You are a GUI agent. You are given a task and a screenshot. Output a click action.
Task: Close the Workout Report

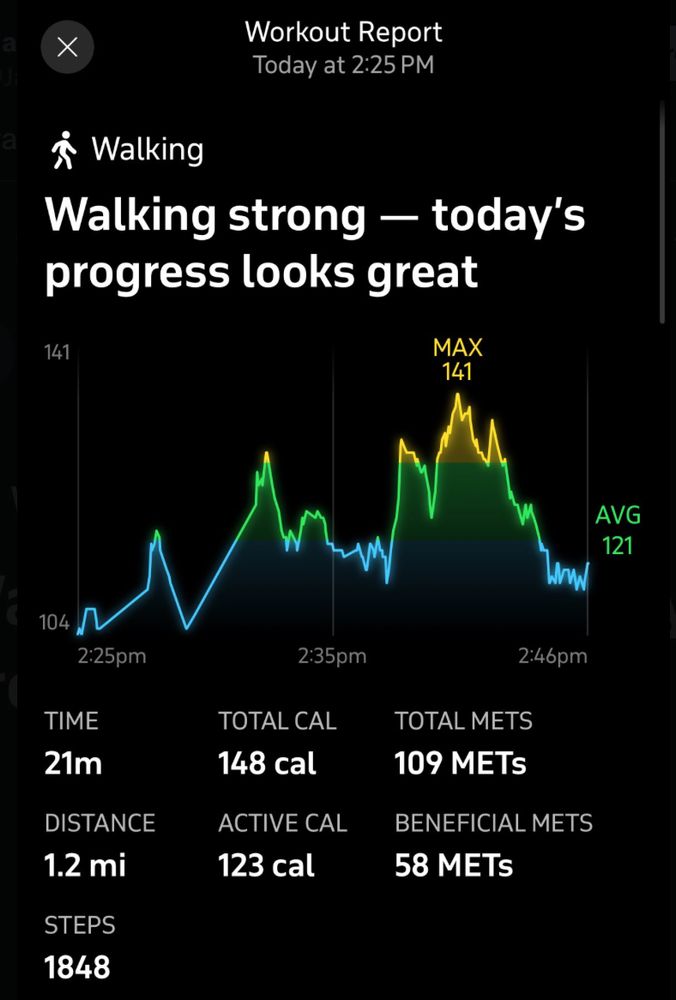(x=68, y=47)
